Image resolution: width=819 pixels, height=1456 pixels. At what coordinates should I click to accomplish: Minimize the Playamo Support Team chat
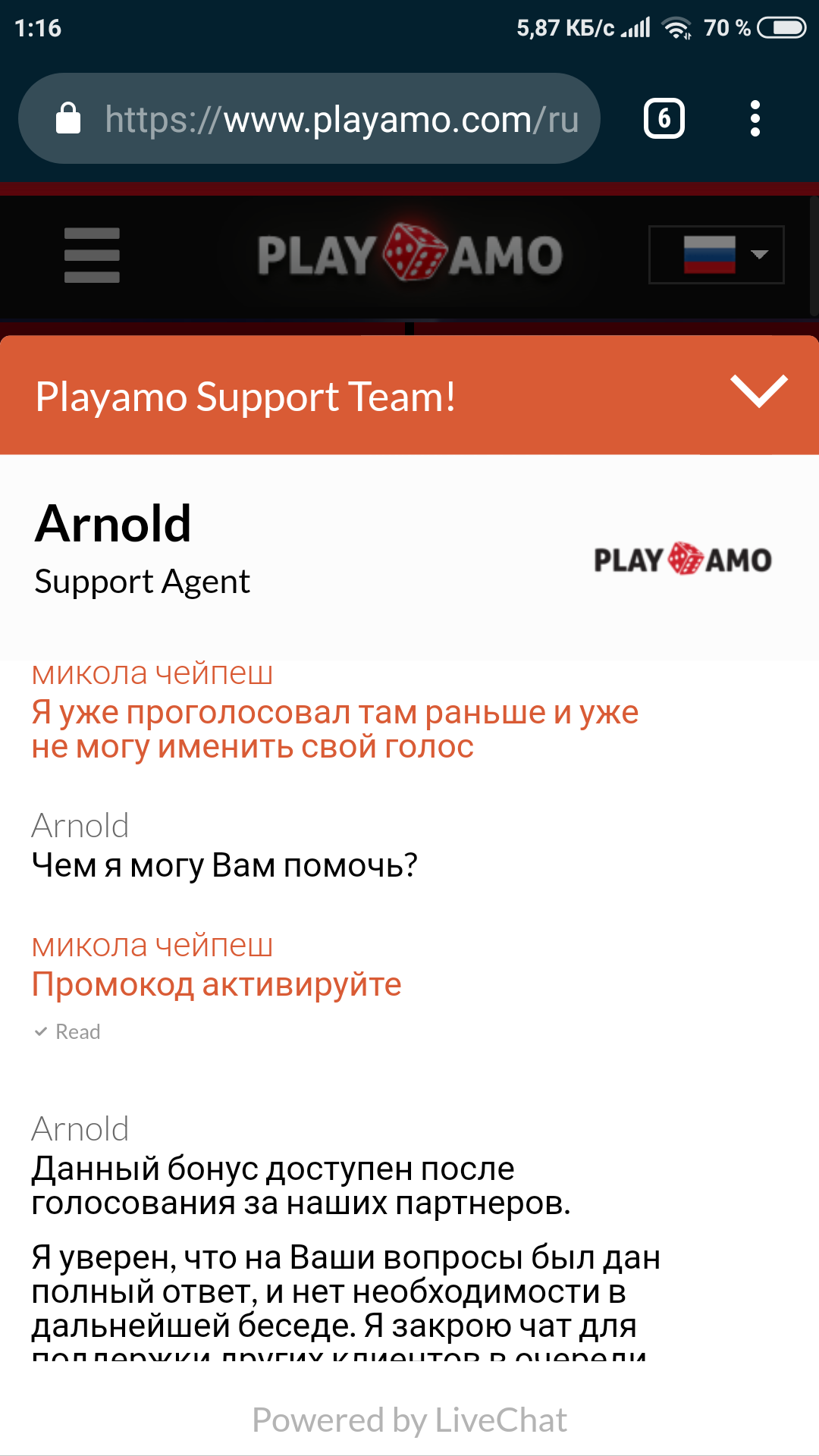758,393
